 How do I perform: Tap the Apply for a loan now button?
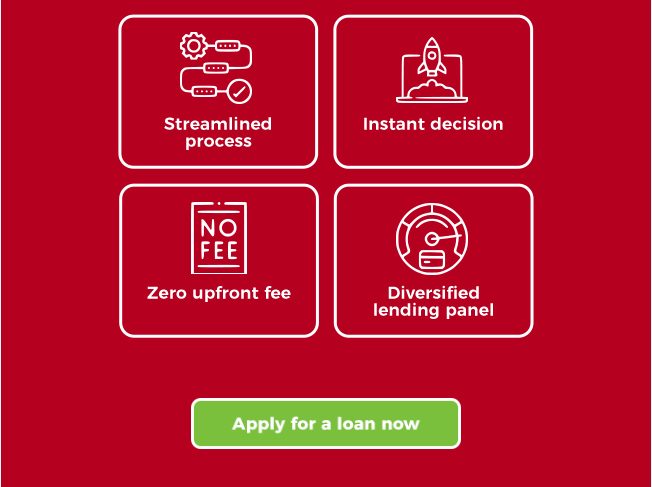coord(326,424)
